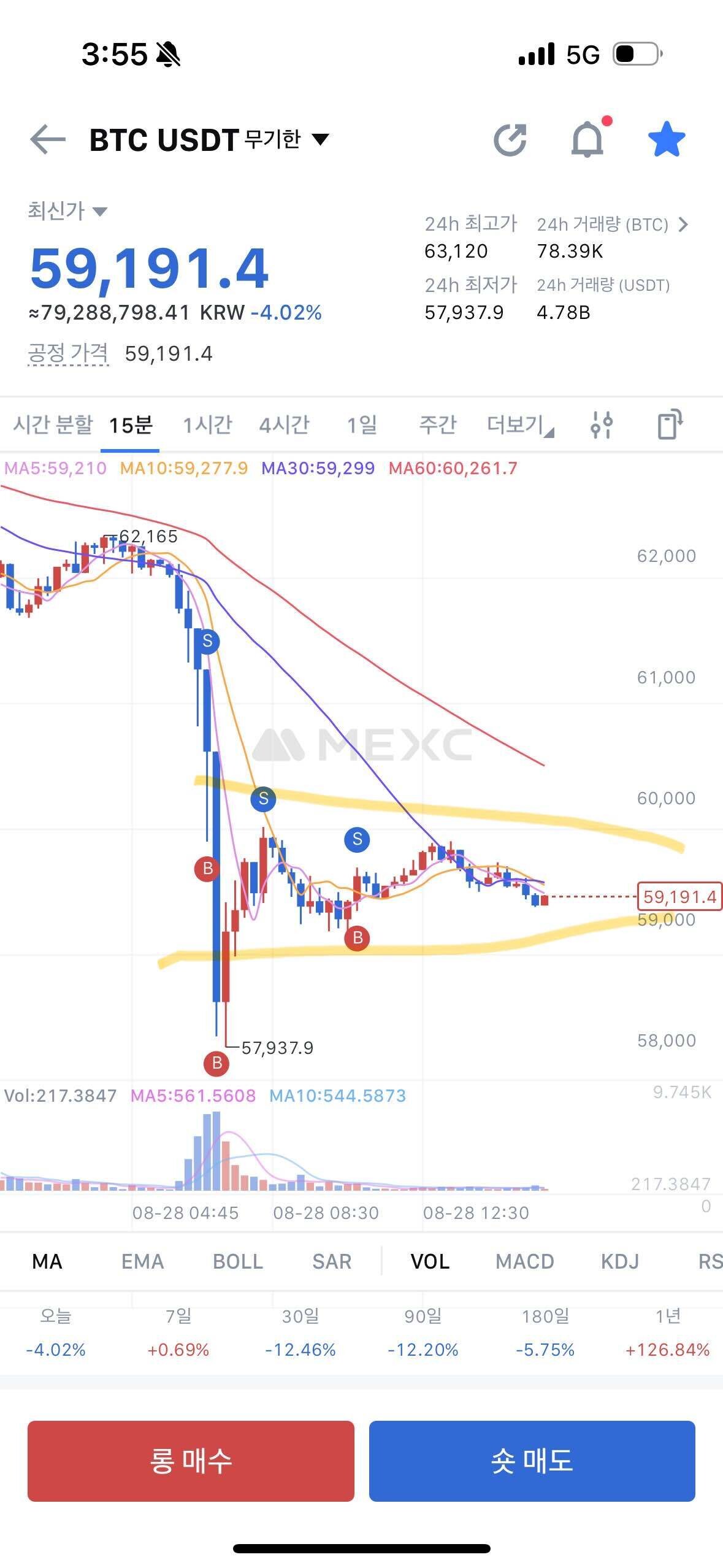Screen dimensions: 723x1568
Task: Select the 1시간 interval
Action: (x=207, y=425)
